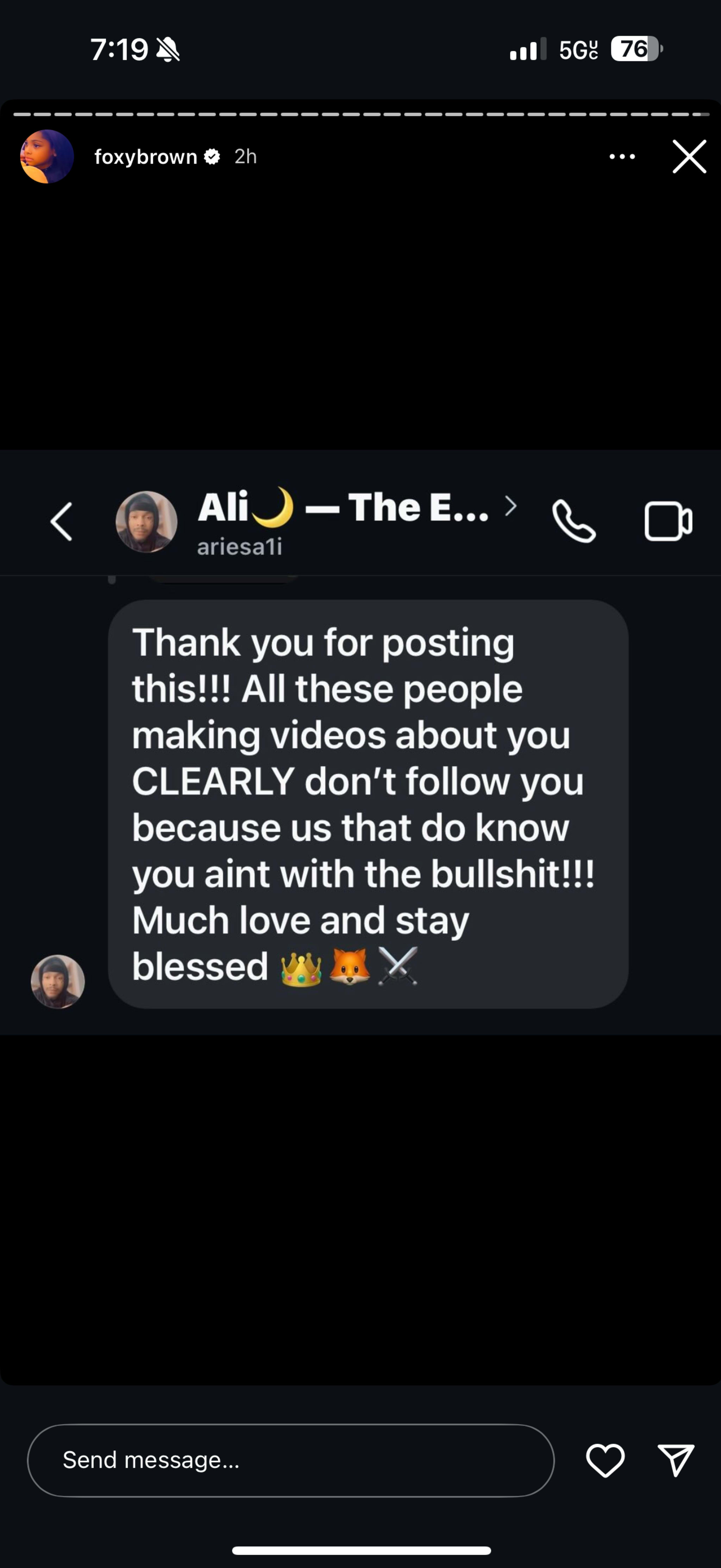Tap the foxybrown username

tap(145, 156)
